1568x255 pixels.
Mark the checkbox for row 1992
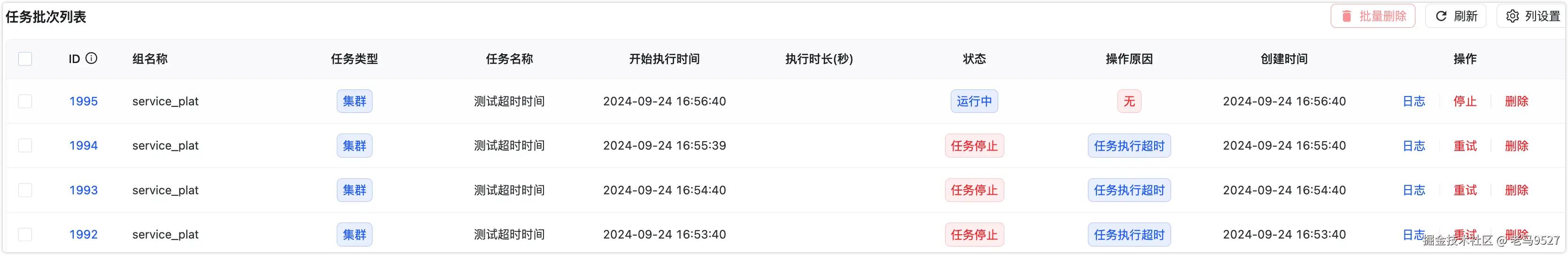point(25,234)
